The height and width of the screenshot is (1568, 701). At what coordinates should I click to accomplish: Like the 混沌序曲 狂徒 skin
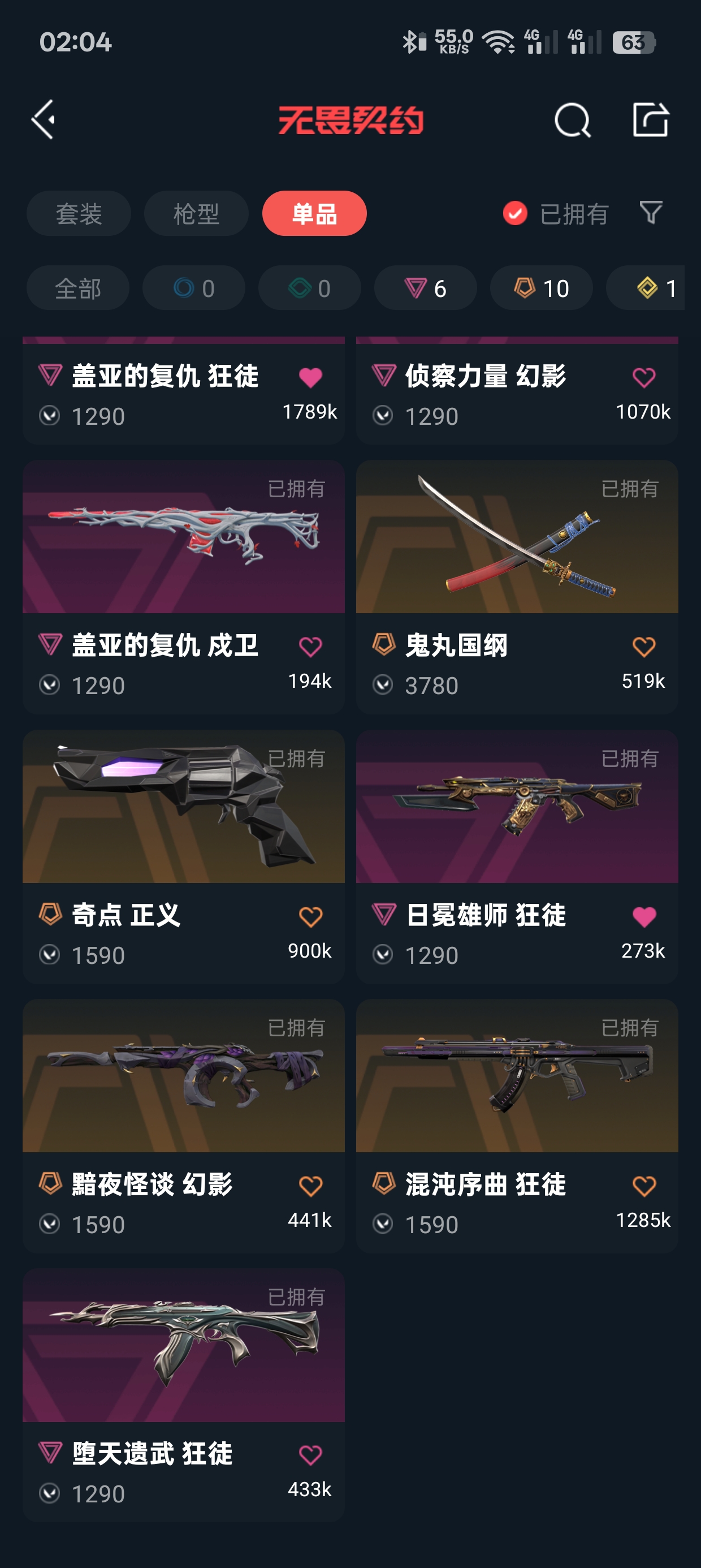coord(644,1186)
